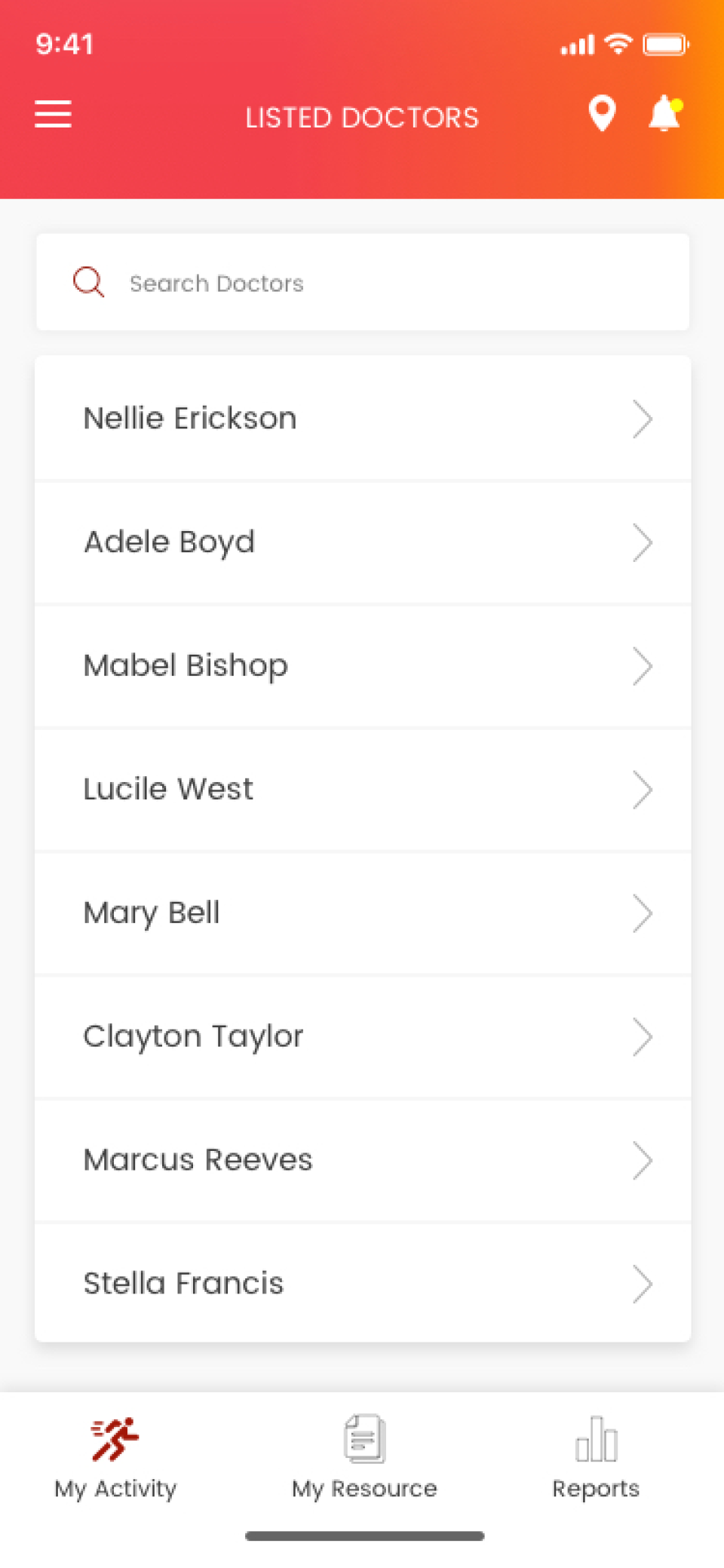Open the hamburger drawer menu

53,115
